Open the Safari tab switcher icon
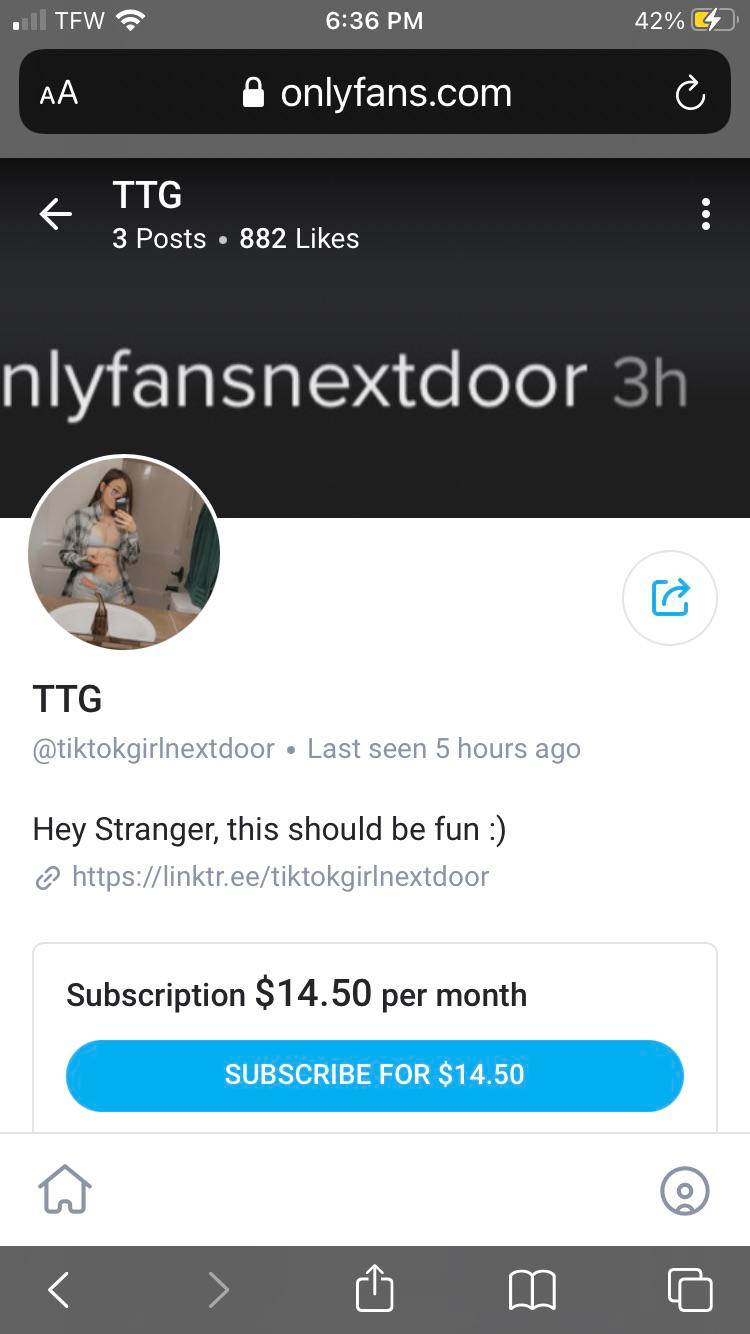Viewport: 750px width, 1334px height. 690,1289
